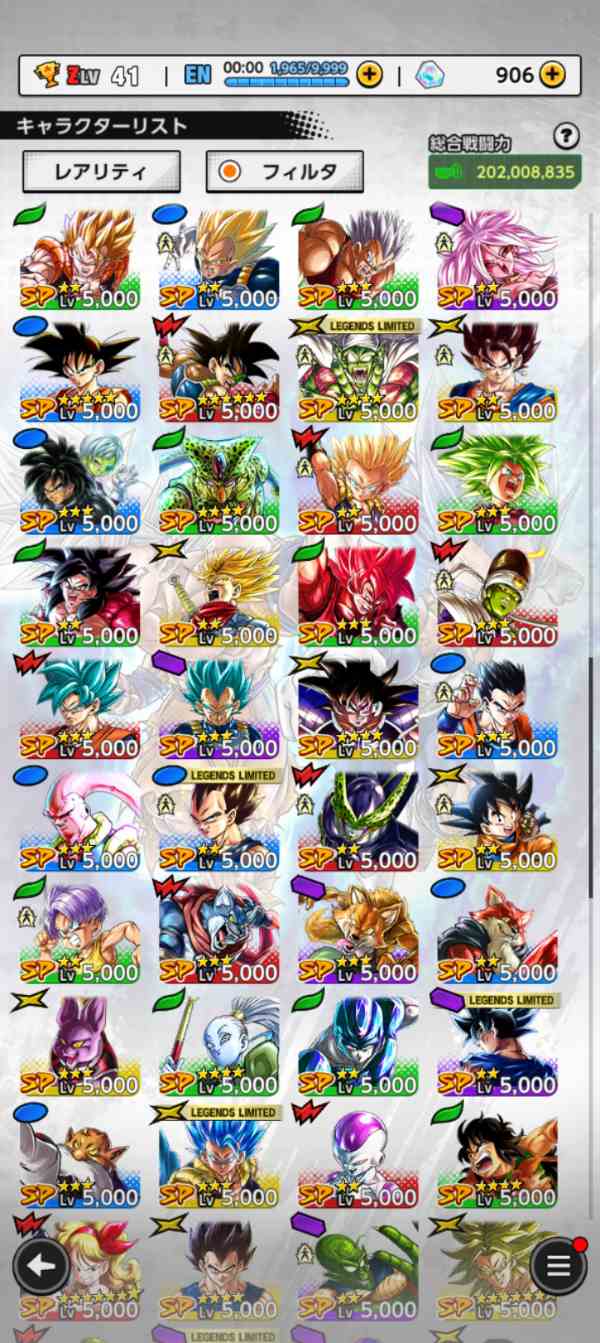Viewport: 600px width, 1343px height.
Task: Open the レアリティ sort button
Action: 101,171
